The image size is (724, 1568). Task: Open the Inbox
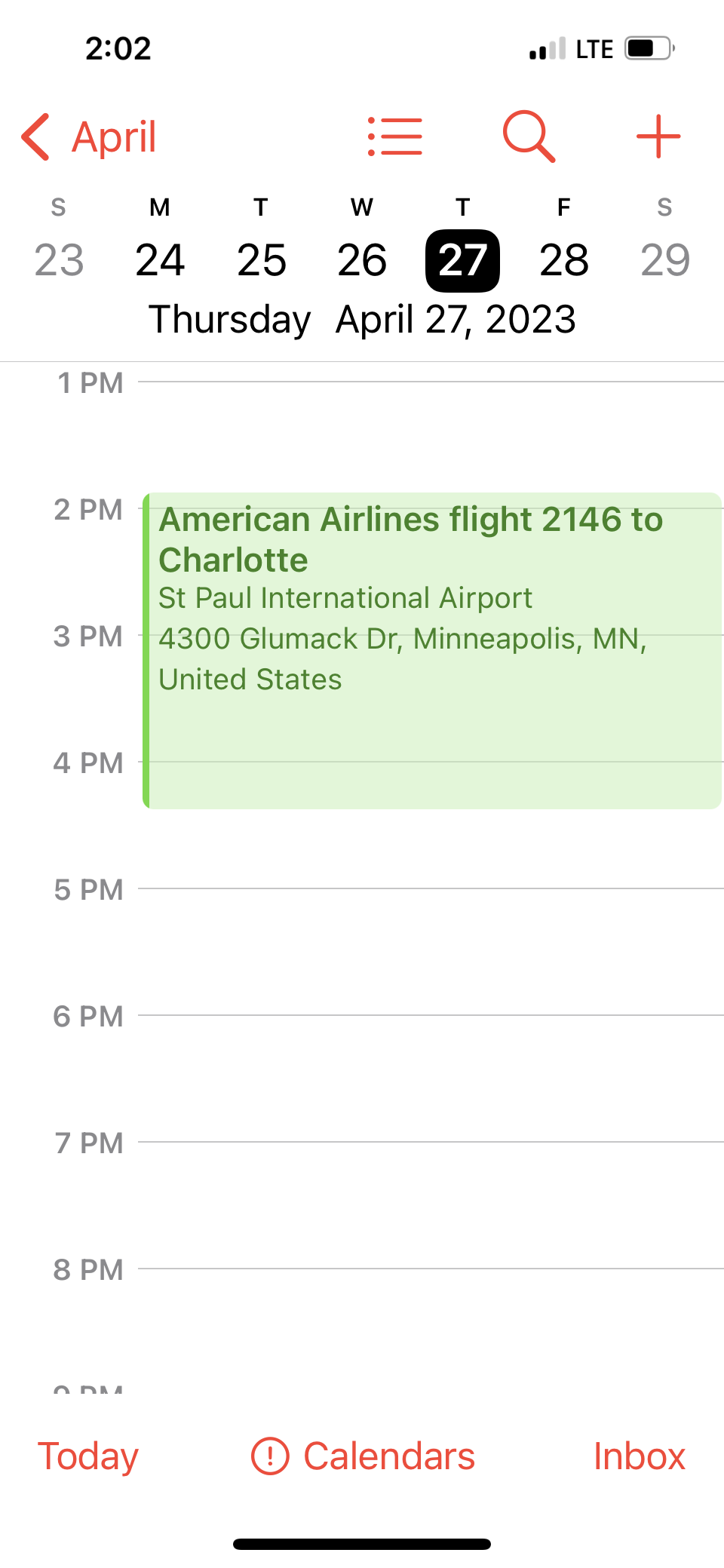pyautogui.click(x=640, y=1456)
